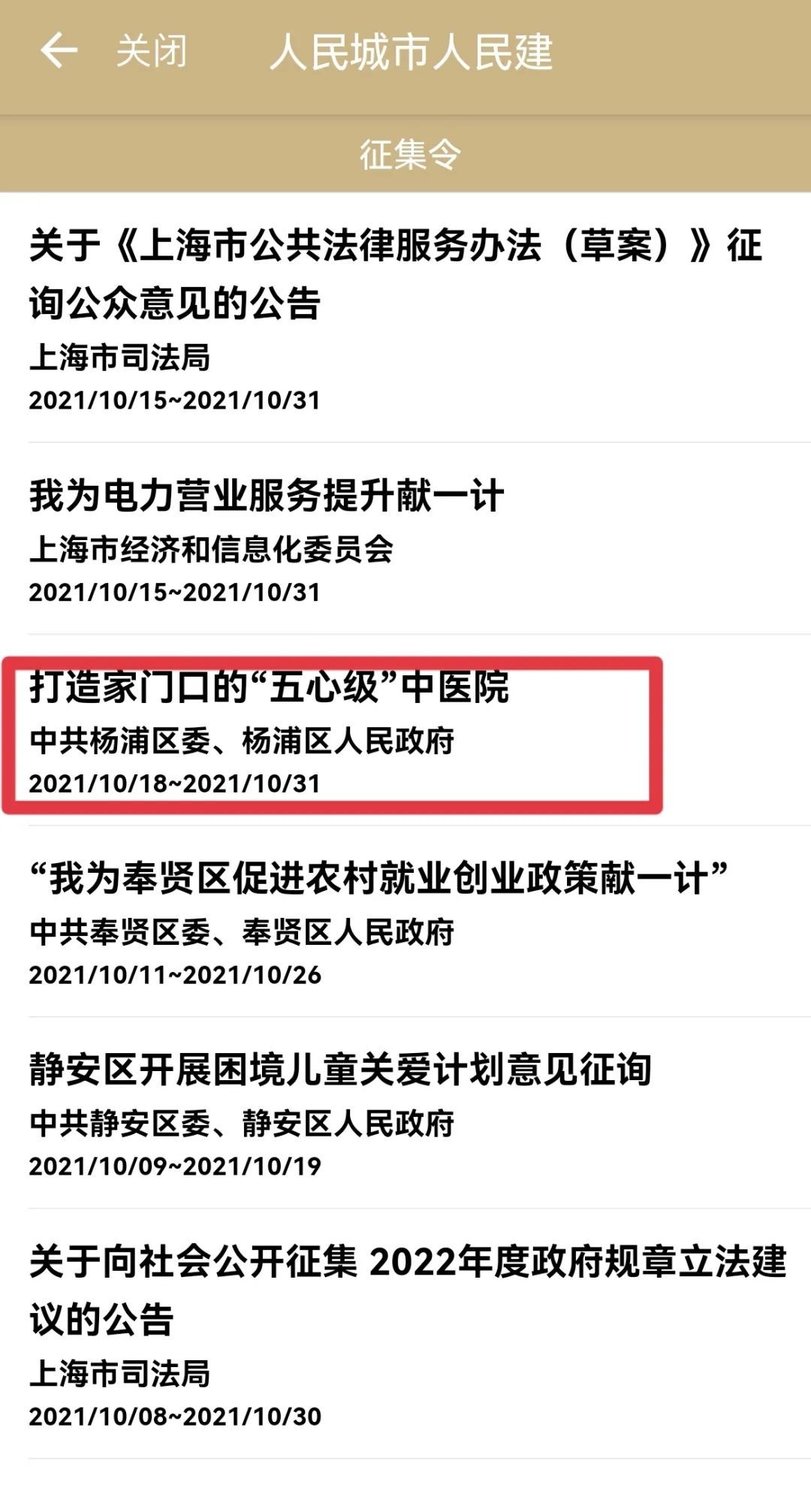Open 上海市公共法律服务办法（草案）征询公众意见 notice
The image size is (811, 1512).
[x=396, y=274]
